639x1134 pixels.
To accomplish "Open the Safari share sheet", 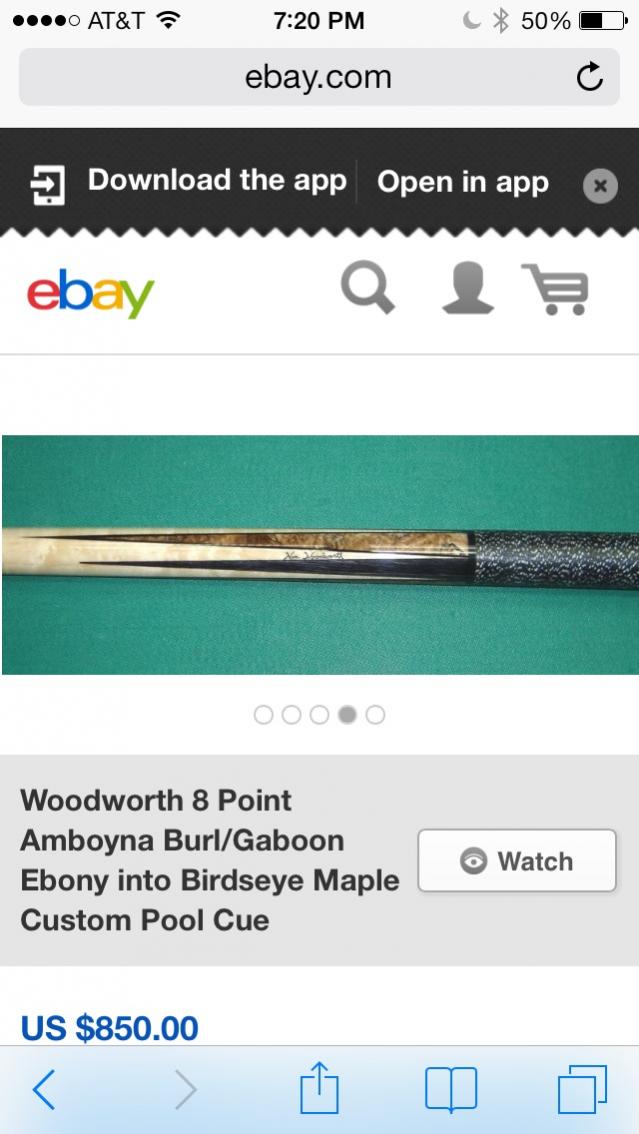I will point(320,1088).
